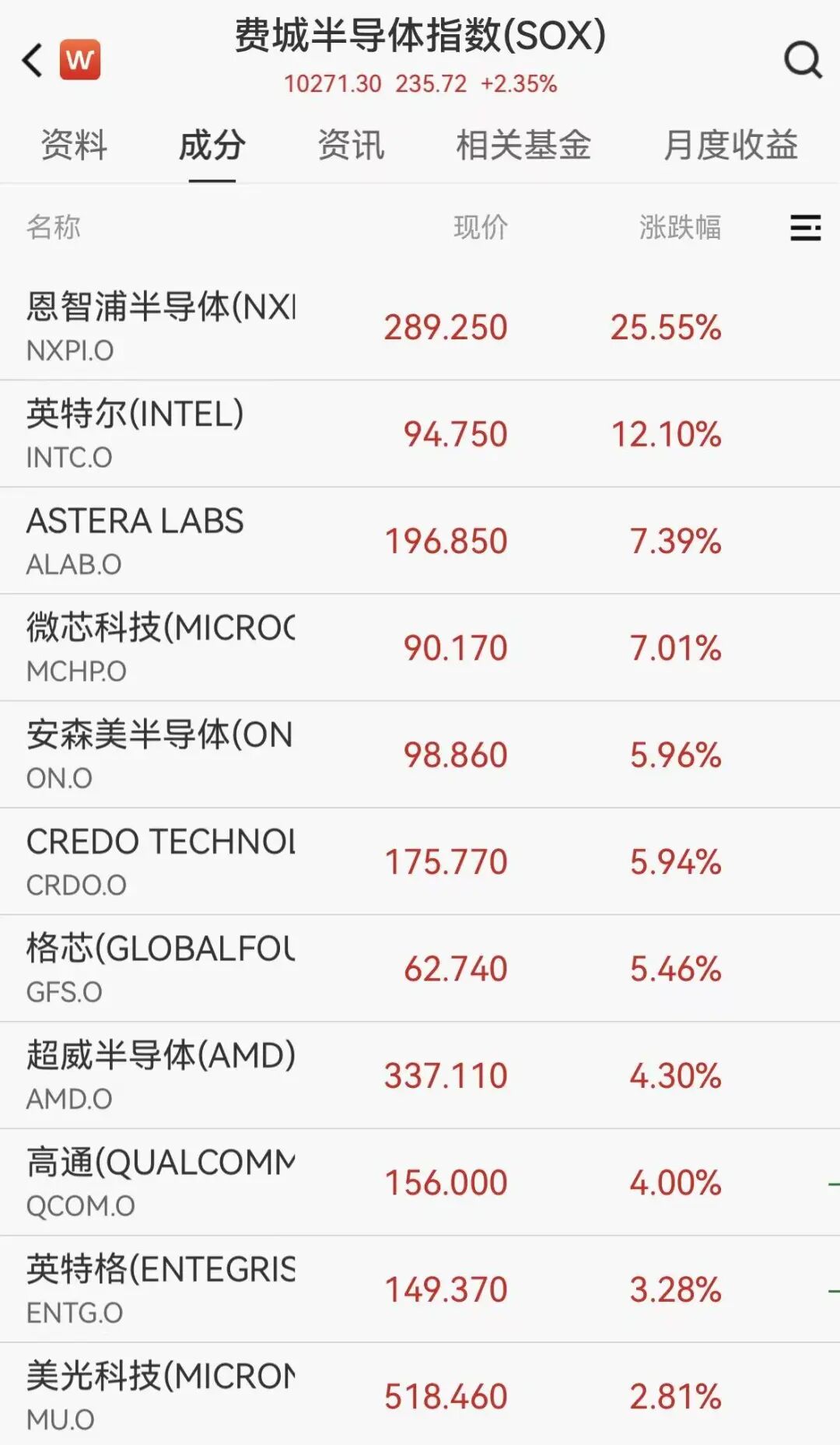Open the 相关基金 tab
This screenshot has width=840, height=1445.
tap(523, 146)
